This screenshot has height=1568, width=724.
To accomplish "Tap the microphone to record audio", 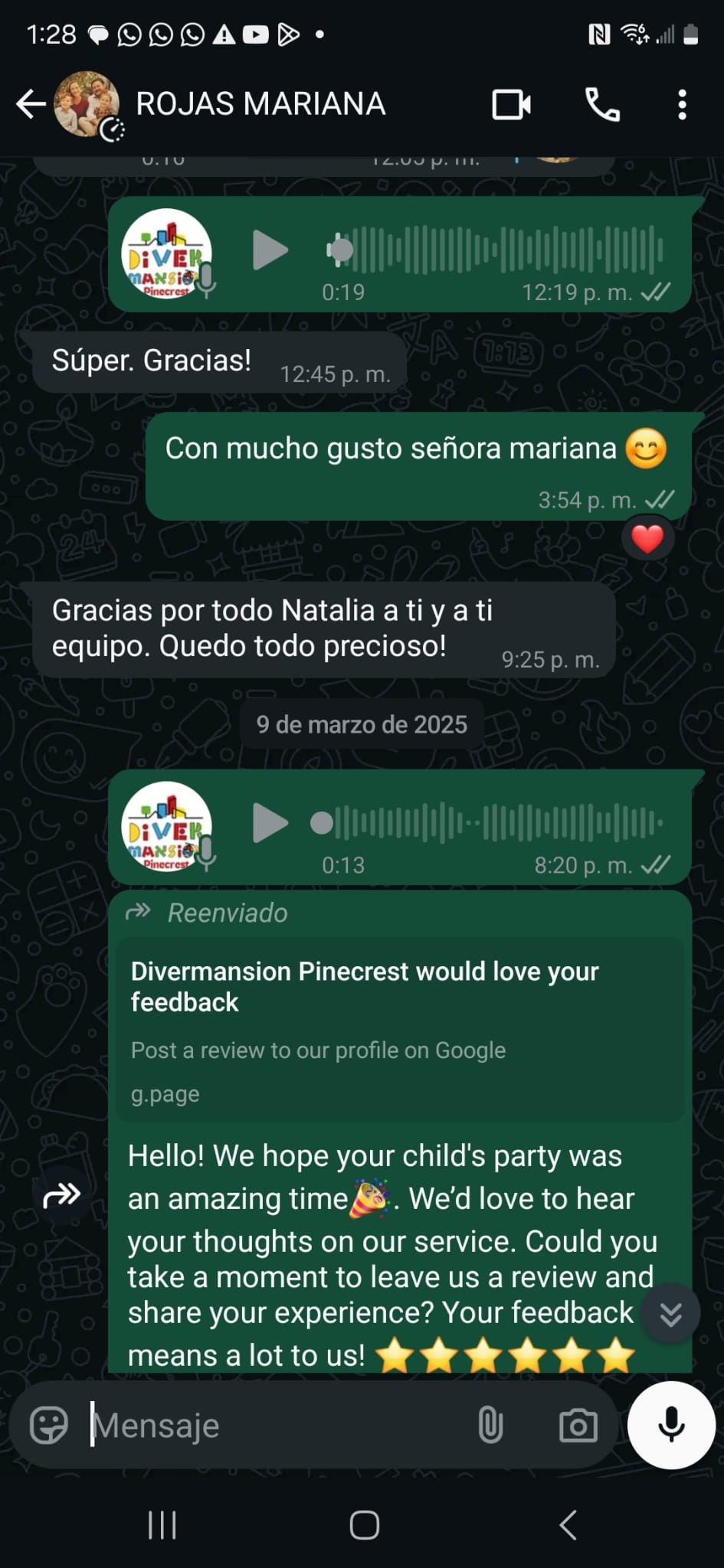I will click(671, 1425).
